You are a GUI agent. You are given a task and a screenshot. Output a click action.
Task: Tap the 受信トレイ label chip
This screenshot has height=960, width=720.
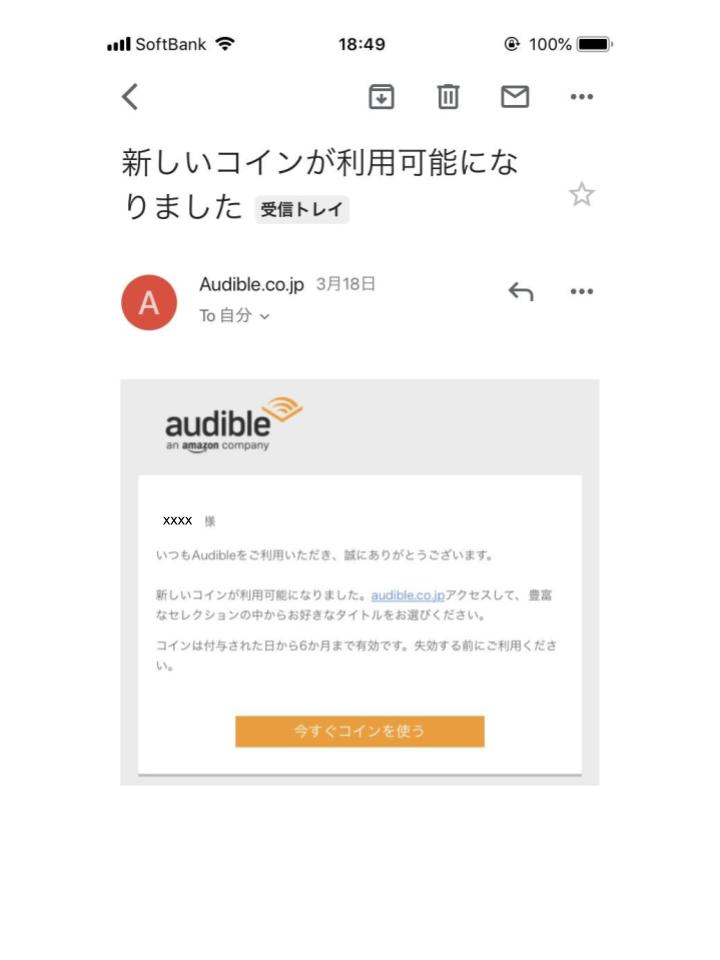[302, 210]
